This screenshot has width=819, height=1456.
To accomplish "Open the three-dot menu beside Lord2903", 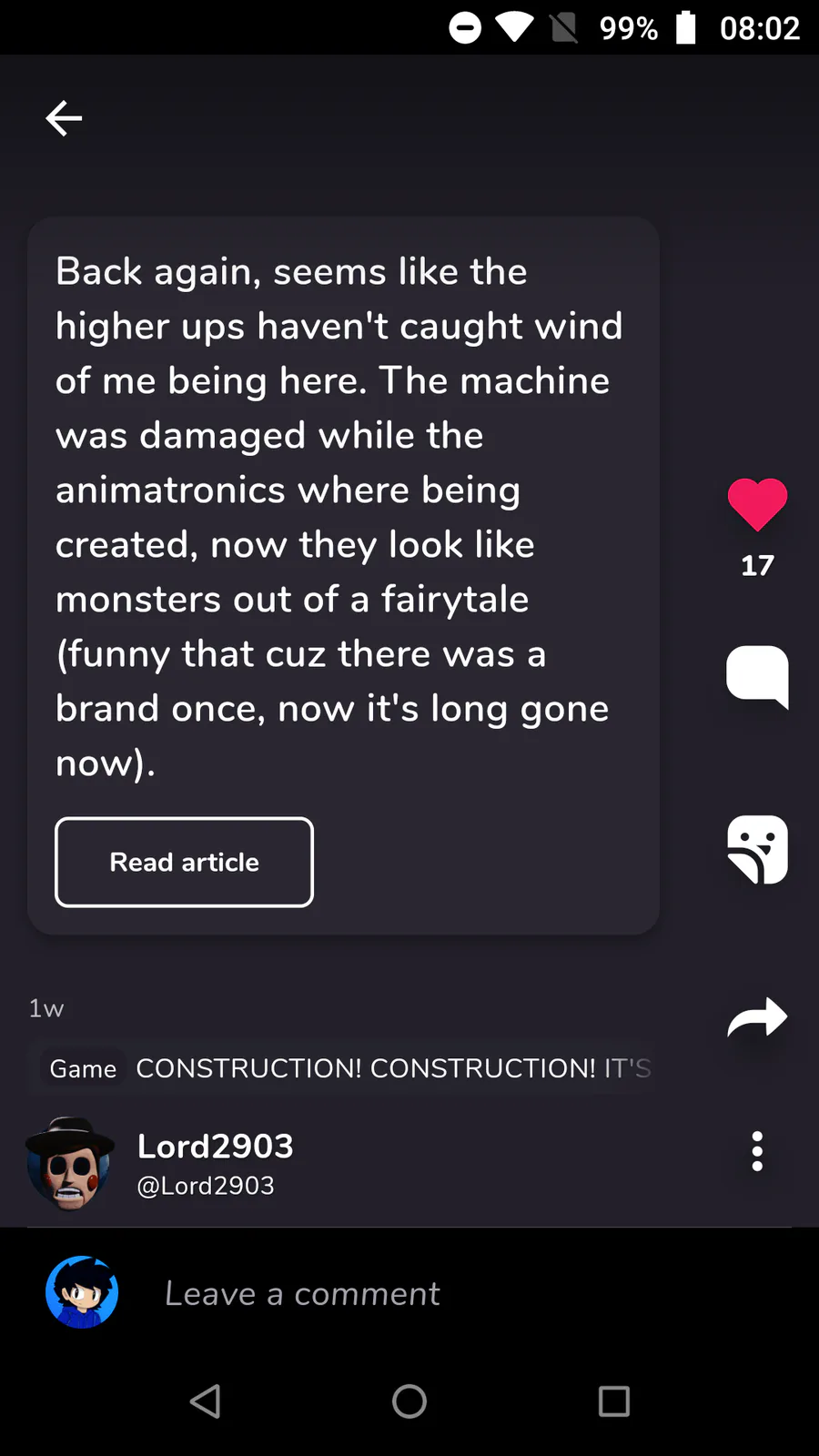I will click(x=757, y=1151).
